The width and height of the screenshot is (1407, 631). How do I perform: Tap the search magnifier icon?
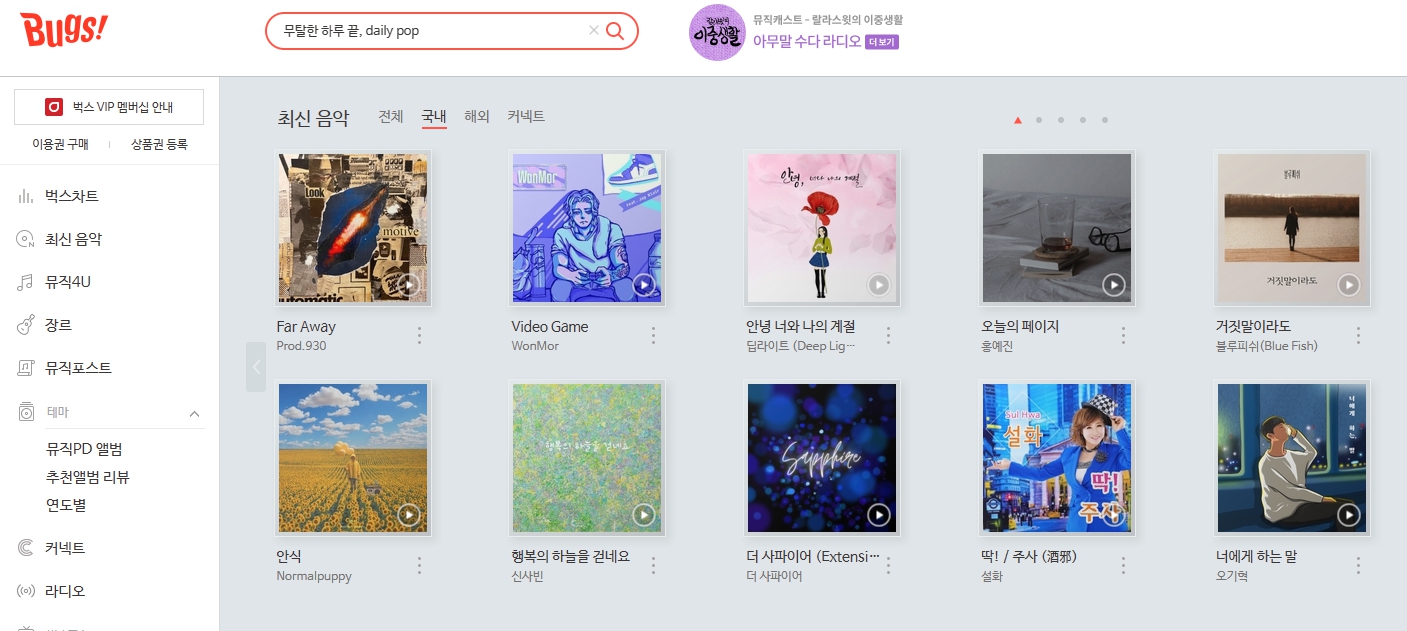[x=615, y=31]
